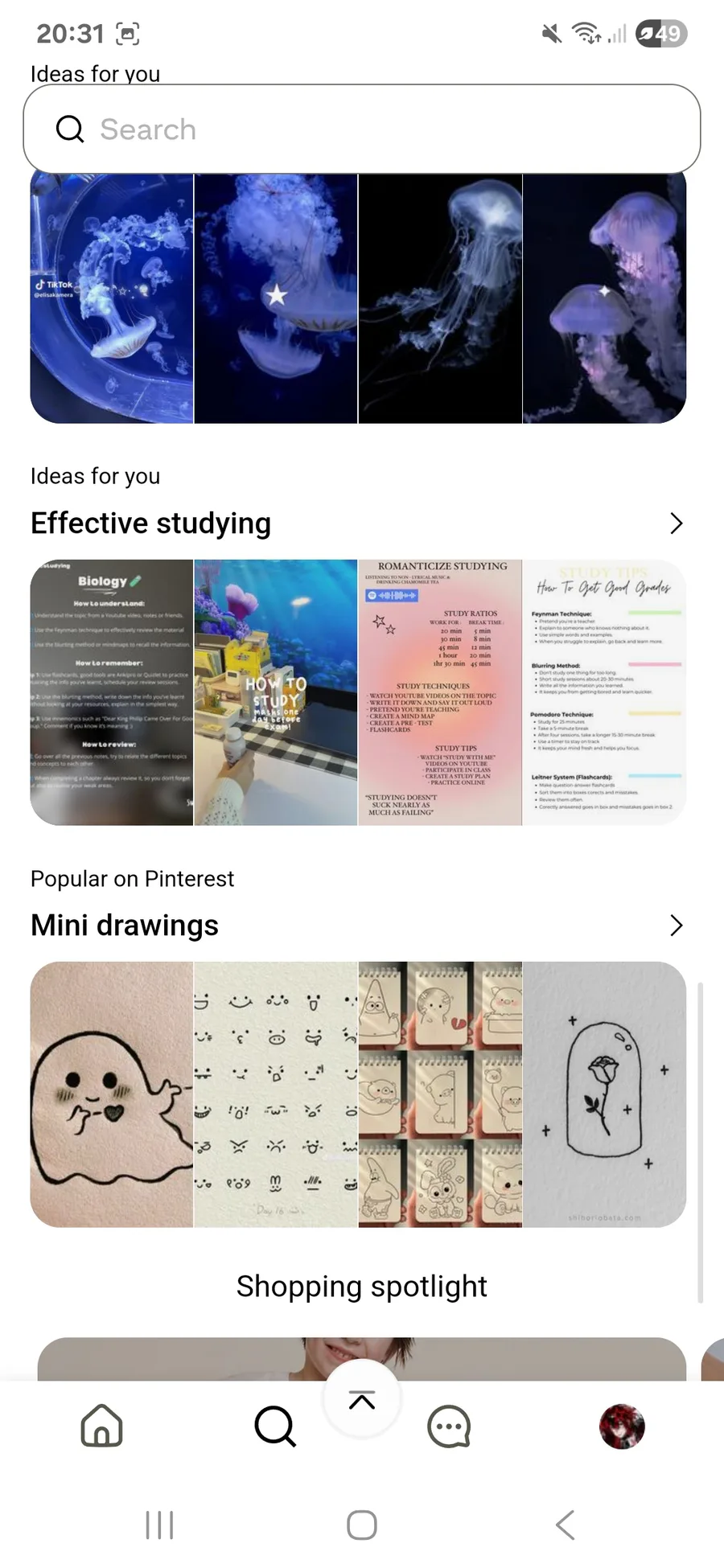
Task: Go to the Home tab
Action: [102, 1426]
